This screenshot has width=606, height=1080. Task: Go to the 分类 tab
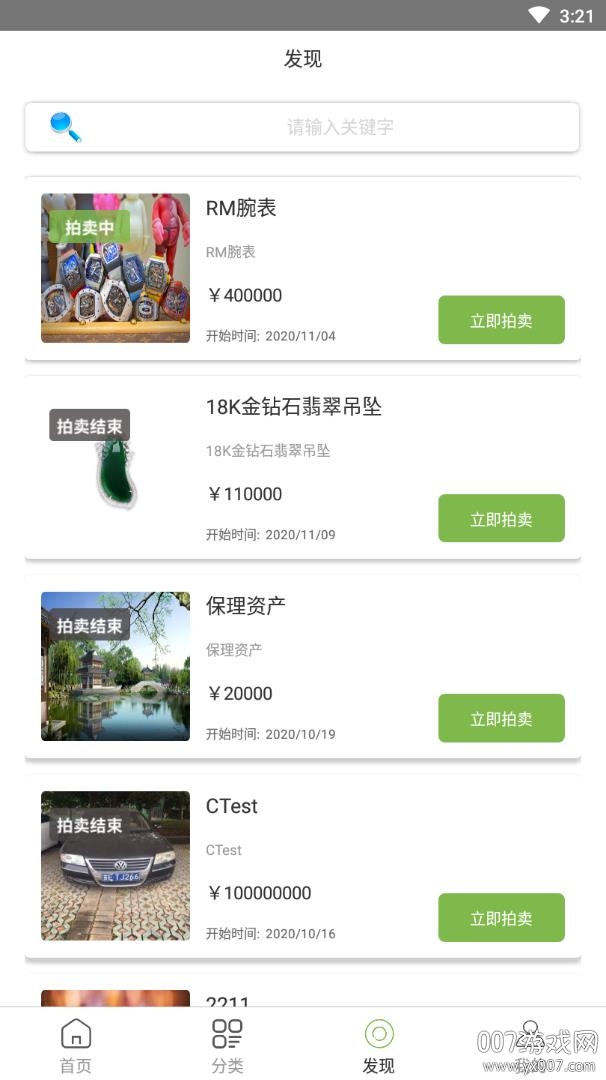227,1045
